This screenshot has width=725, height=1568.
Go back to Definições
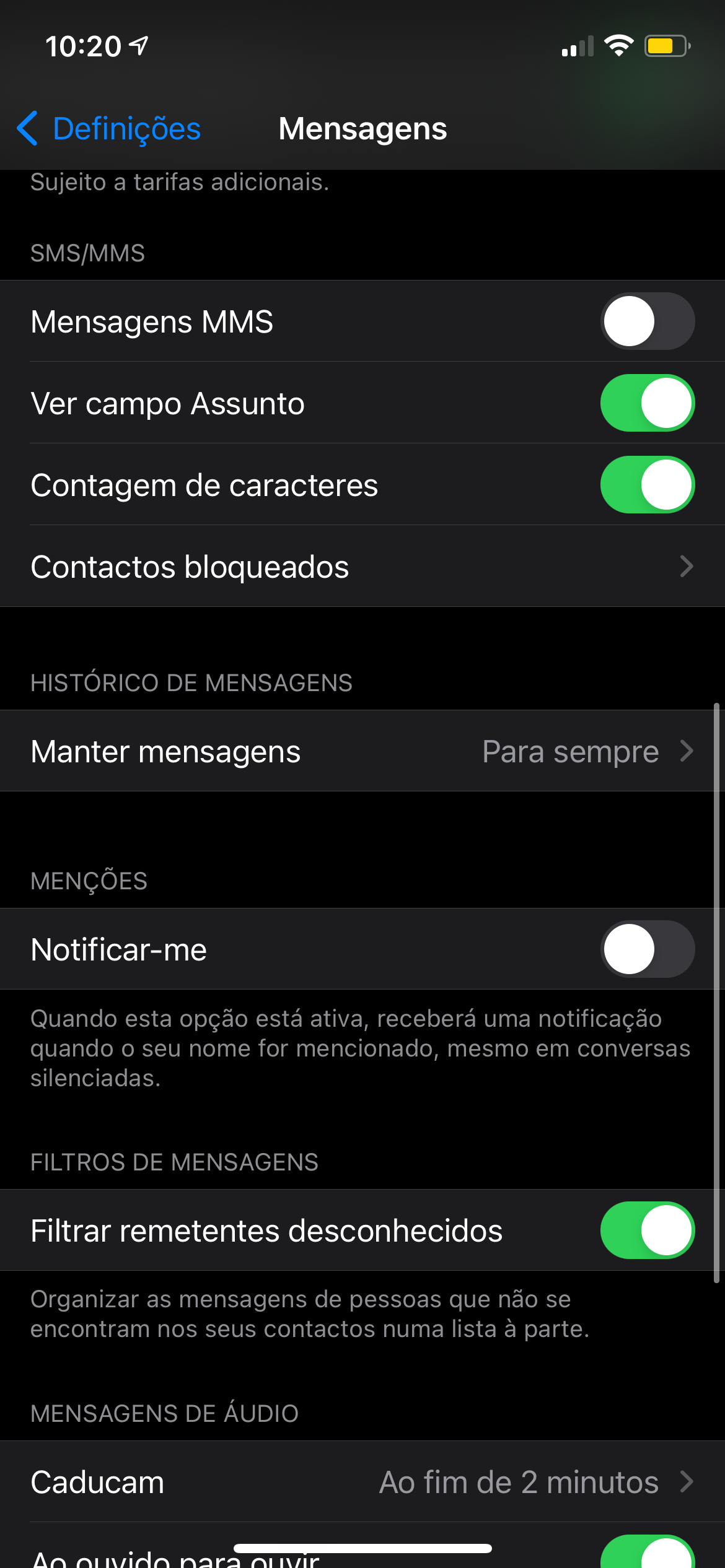coord(108,129)
